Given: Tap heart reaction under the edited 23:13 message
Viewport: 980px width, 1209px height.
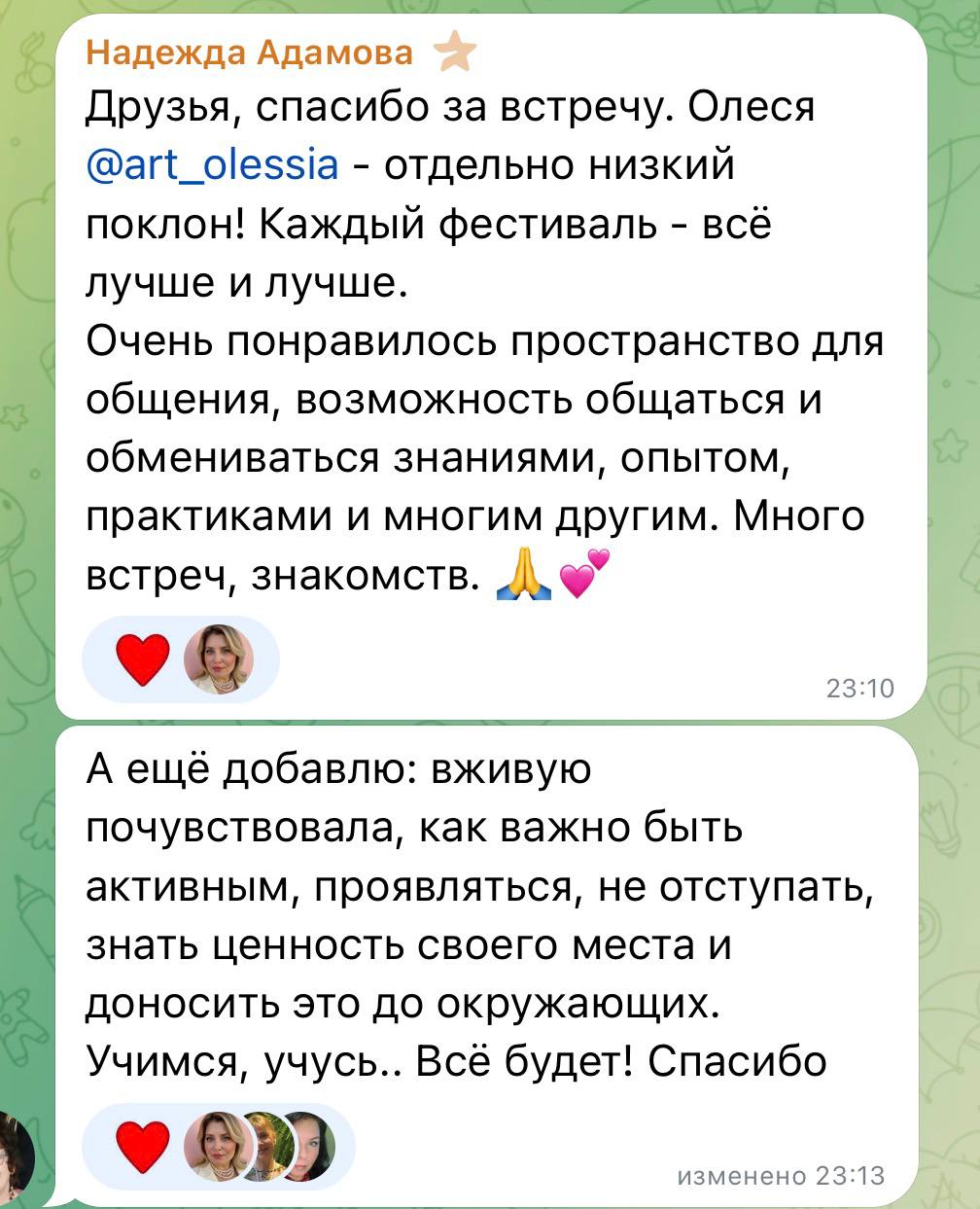Looking at the screenshot, I should (143, 1146).
